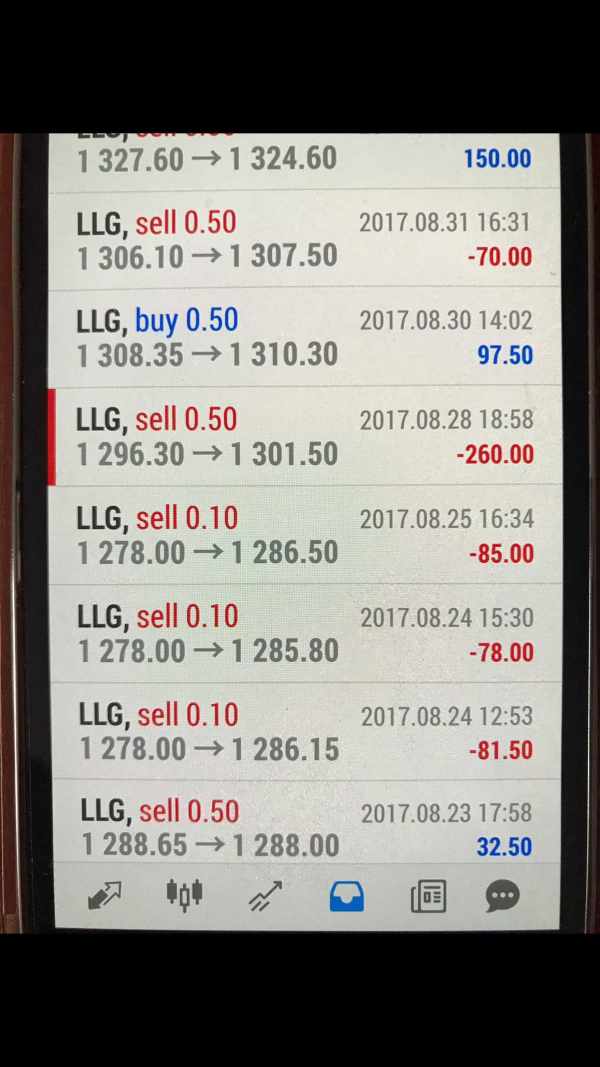Open the candlestick Chart tab

click(x=185, y=895)
